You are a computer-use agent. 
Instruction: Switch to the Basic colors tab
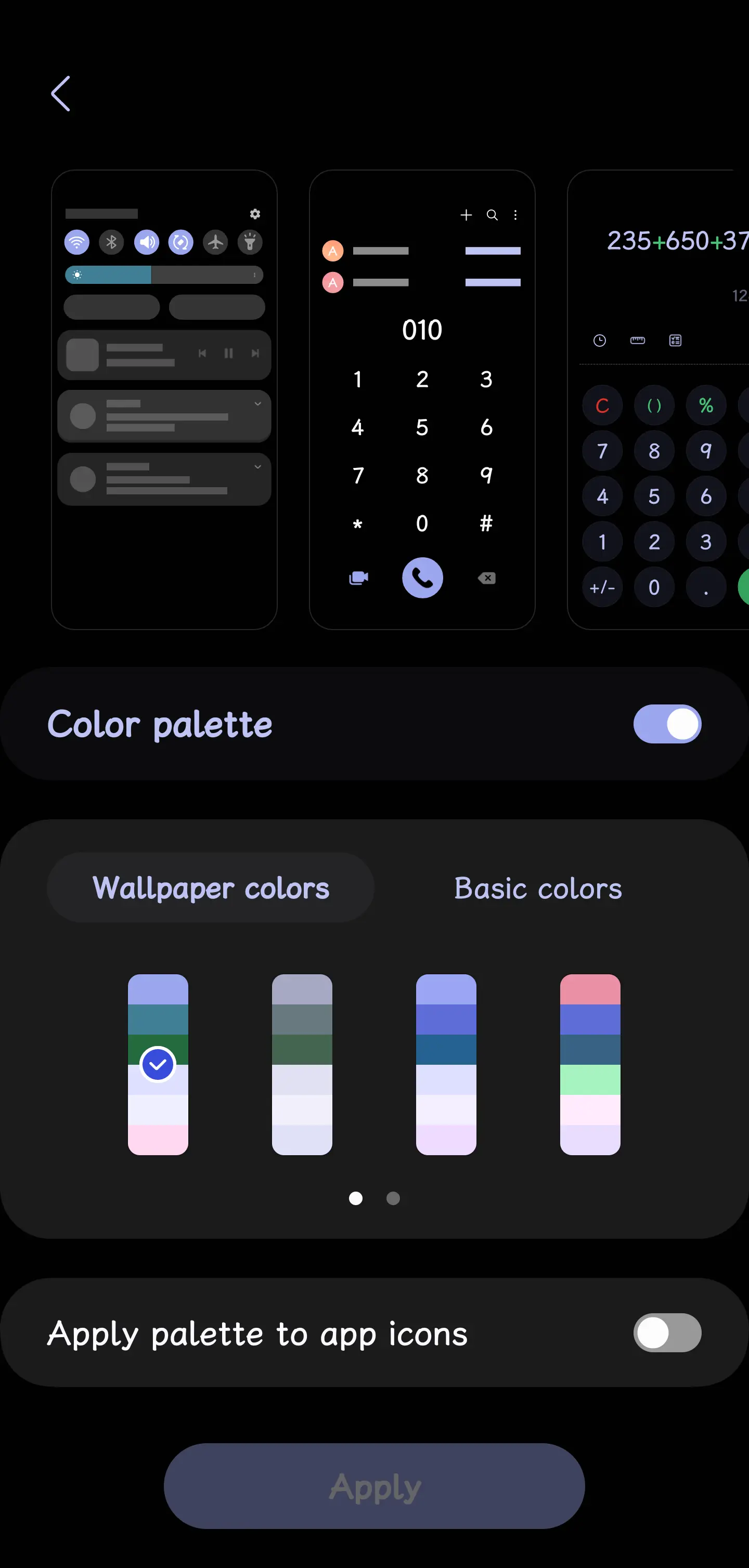(x=538, y=888)
